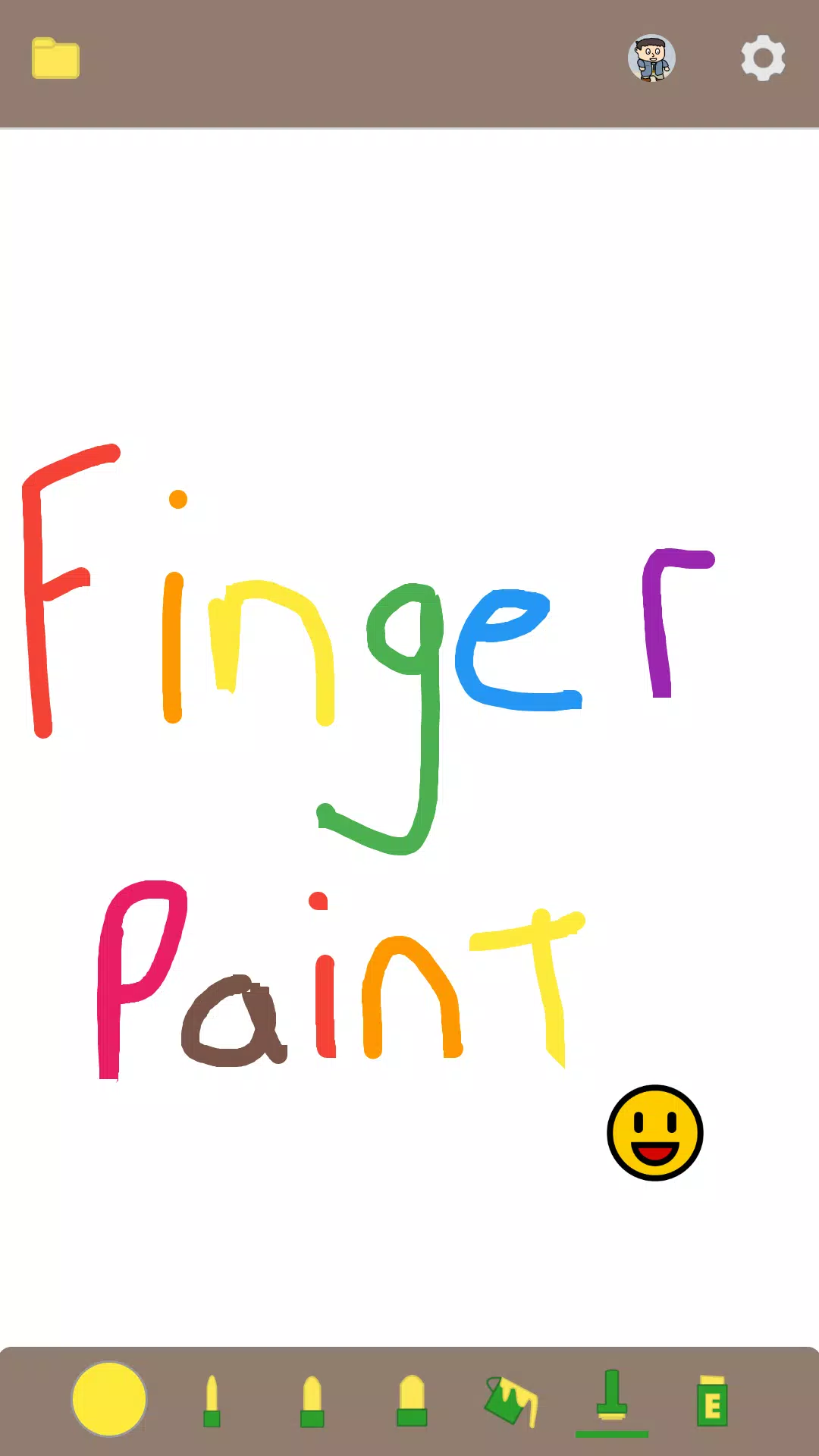Select the thick brush tool
This screenshot has height=1456, width=819.
coord(412,1401)
